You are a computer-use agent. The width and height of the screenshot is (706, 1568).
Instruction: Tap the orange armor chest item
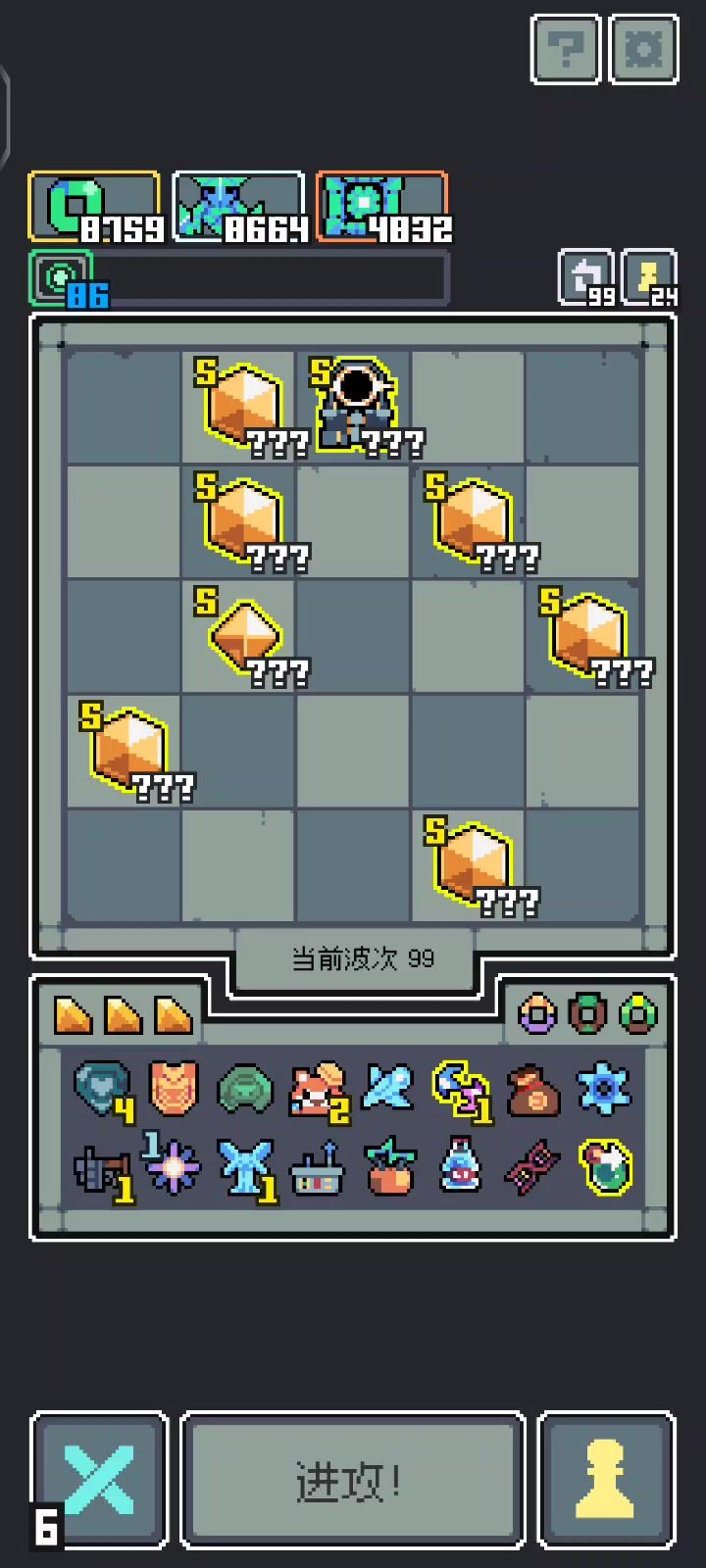click(174, 1089)
